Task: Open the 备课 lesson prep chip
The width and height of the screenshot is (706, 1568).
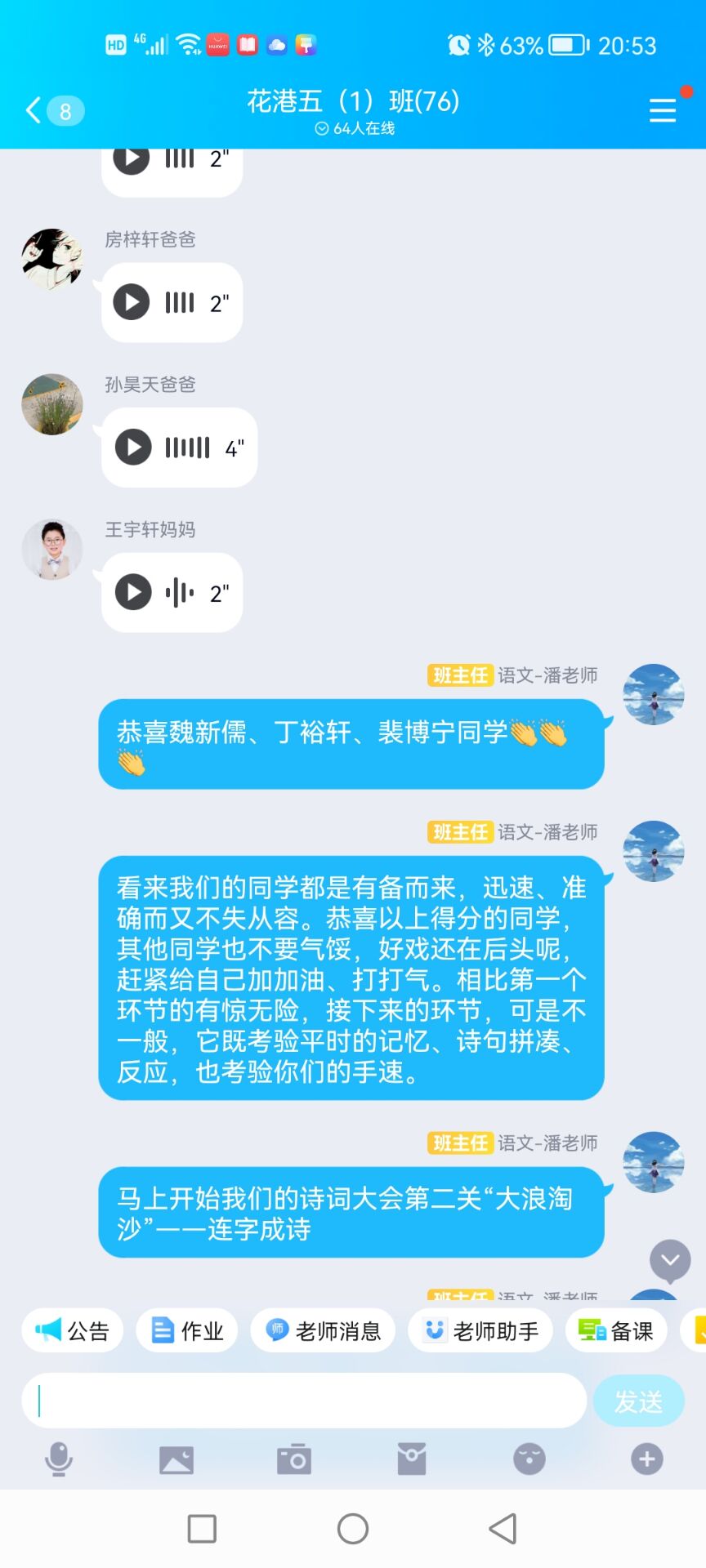Action: point(616,1331)
